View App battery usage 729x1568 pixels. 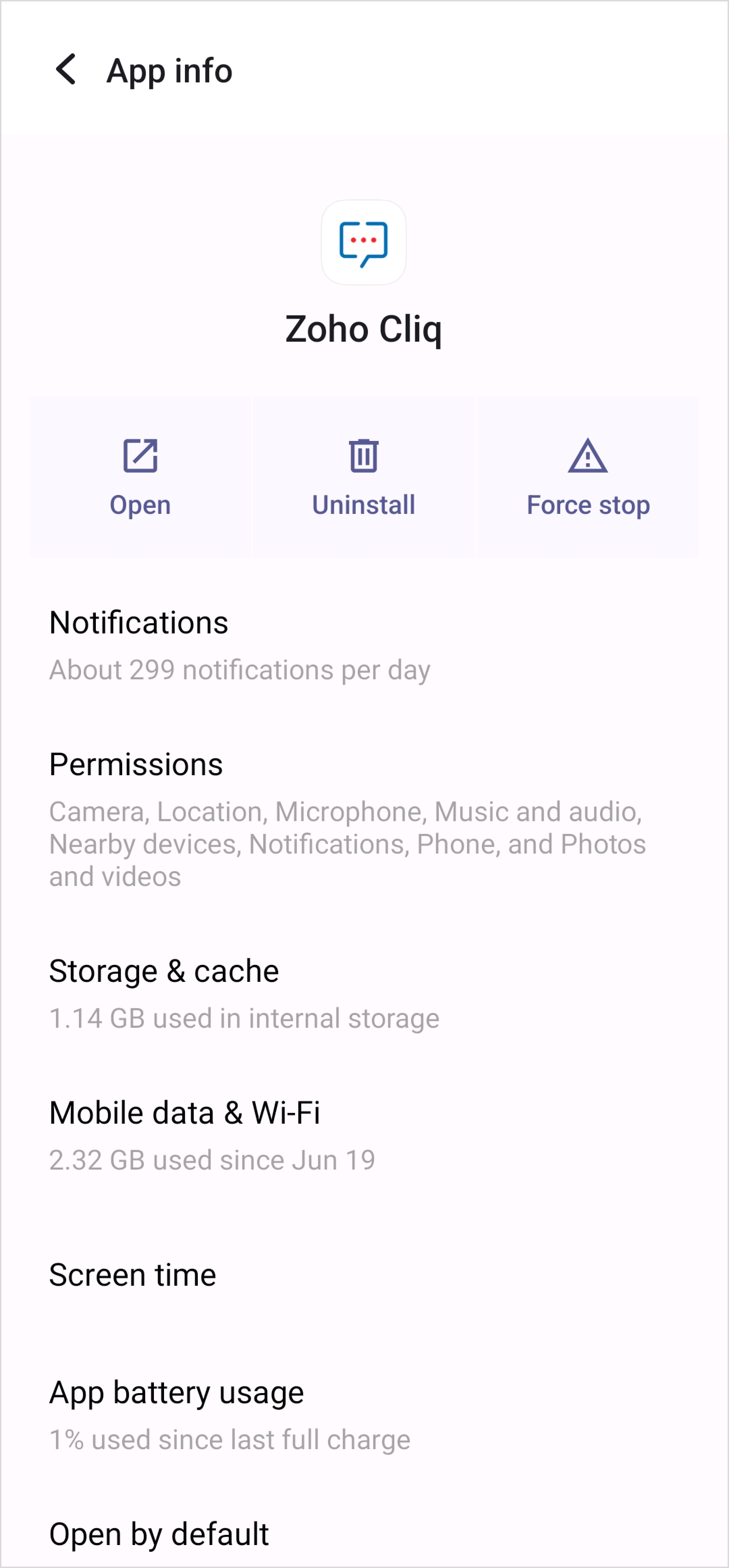click(364, 1415)
